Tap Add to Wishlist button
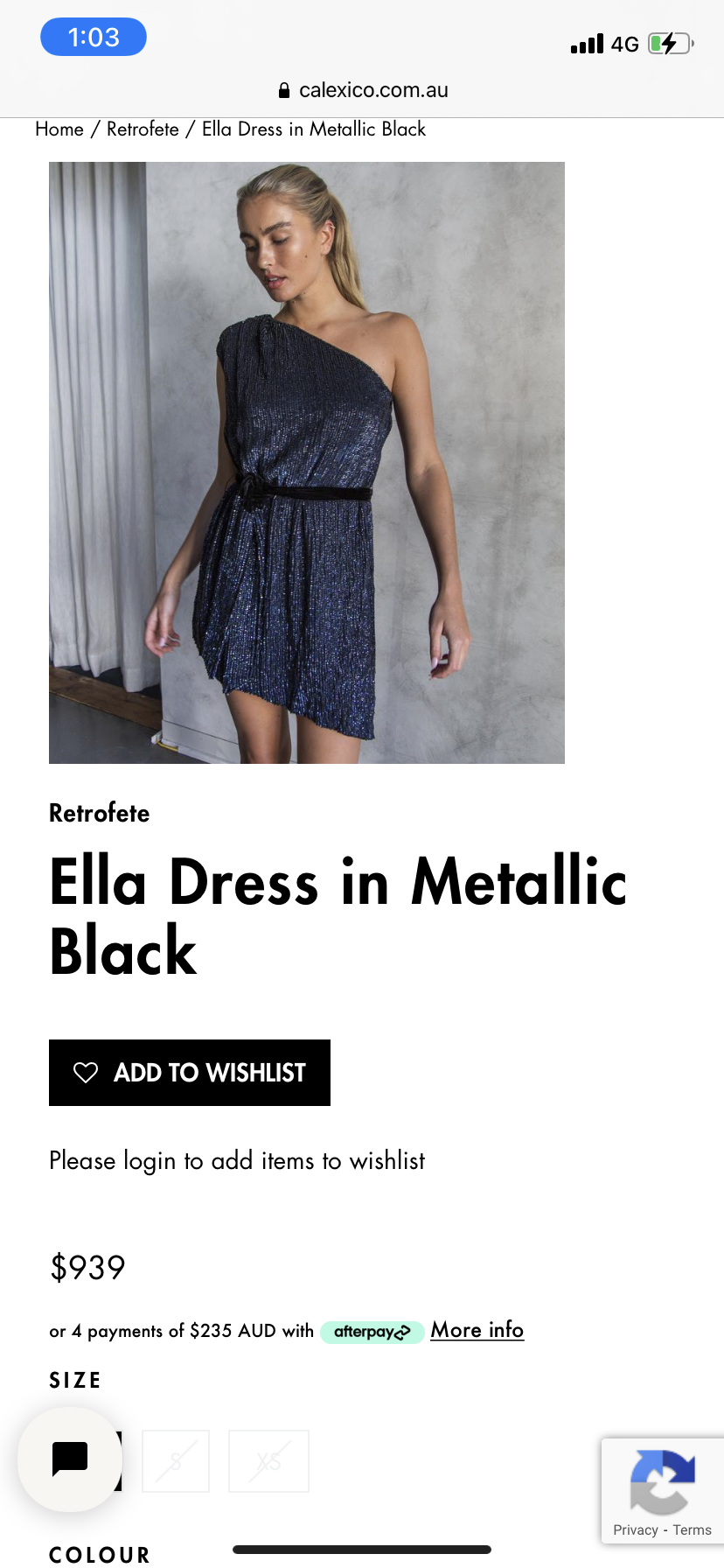The image size is (724, 1568). (x=190, y=1073)
